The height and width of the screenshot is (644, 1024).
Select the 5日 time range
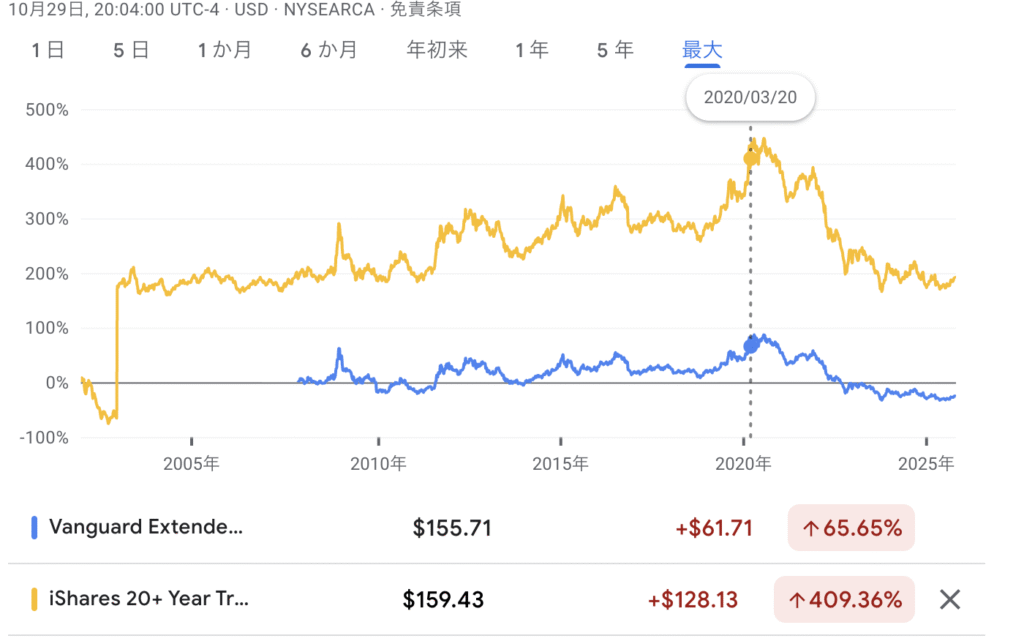click(131, 50)
